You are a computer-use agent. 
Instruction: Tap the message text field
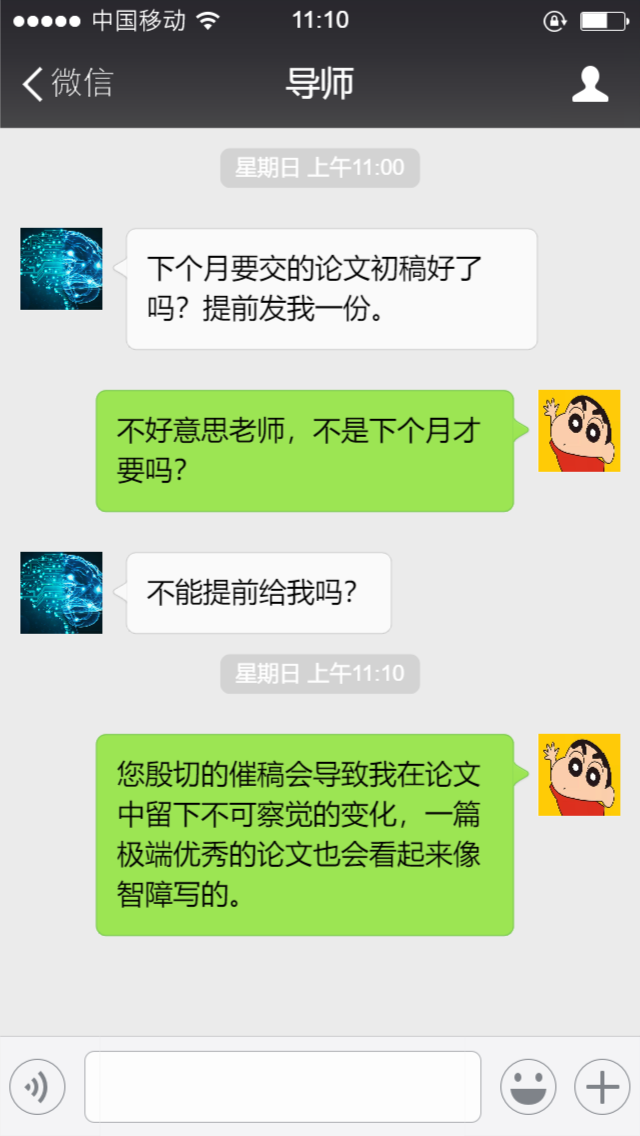click(282, 1087)
